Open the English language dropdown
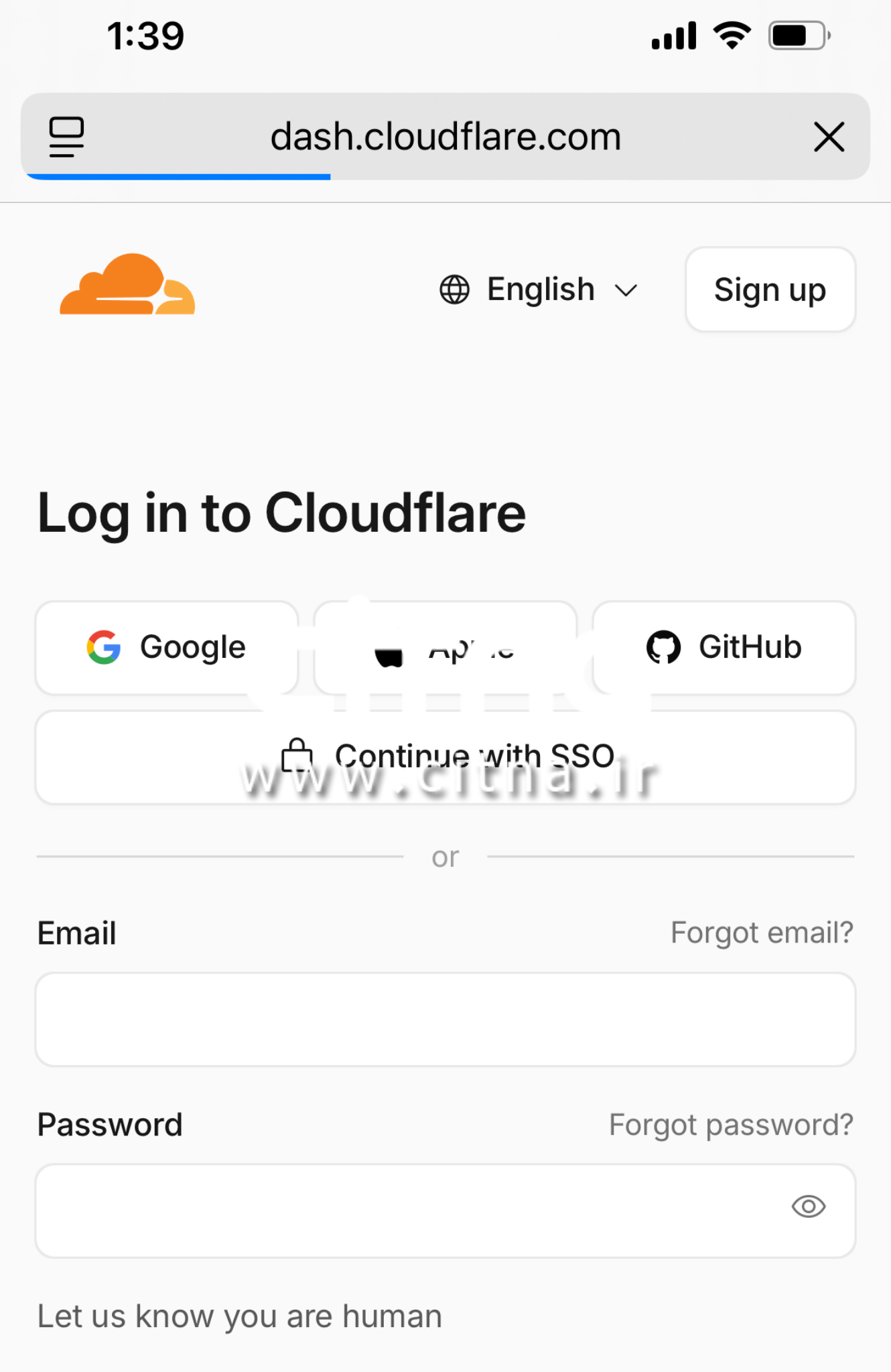Screen dimensions: 891x1372 539,290
